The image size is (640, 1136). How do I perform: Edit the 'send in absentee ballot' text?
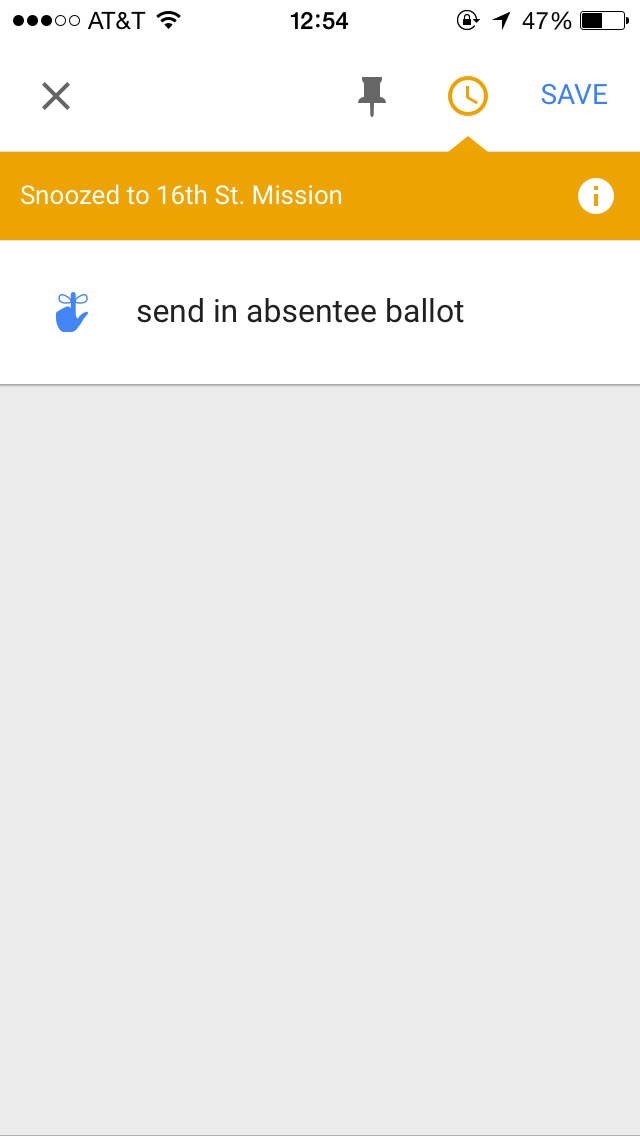pos(300,312)
